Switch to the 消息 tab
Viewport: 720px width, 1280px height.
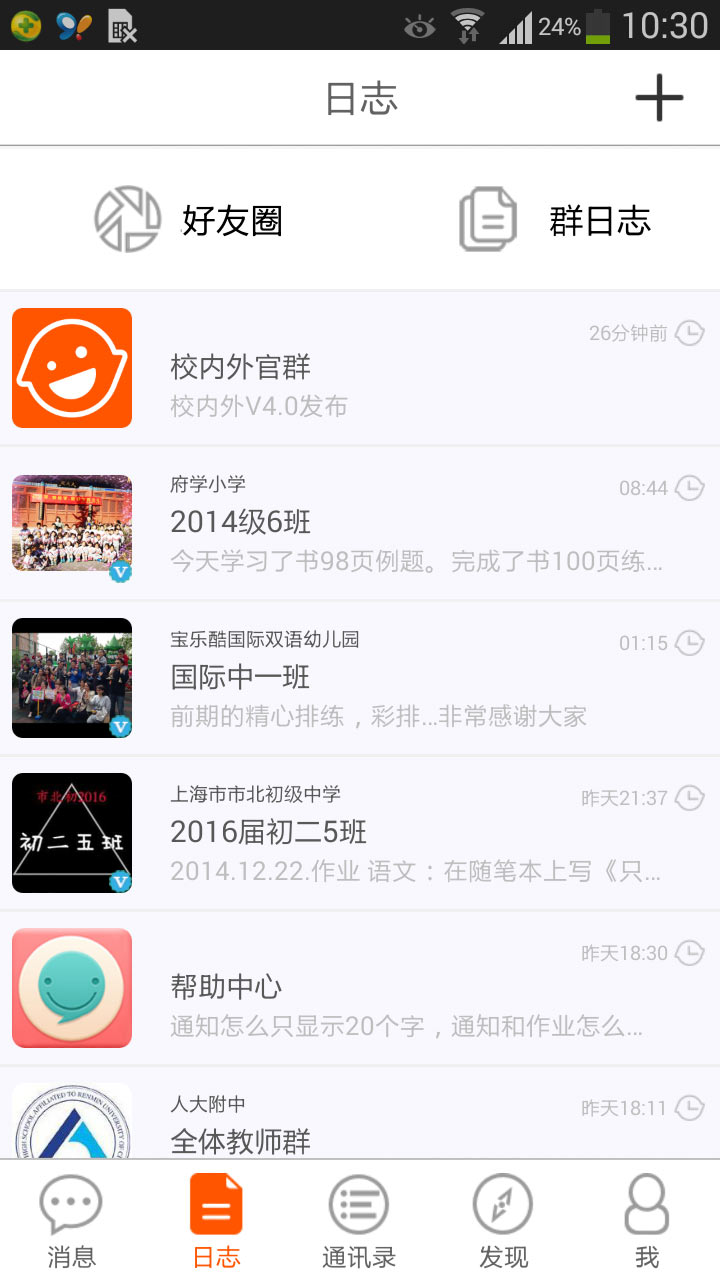(x=71, y=1222)
